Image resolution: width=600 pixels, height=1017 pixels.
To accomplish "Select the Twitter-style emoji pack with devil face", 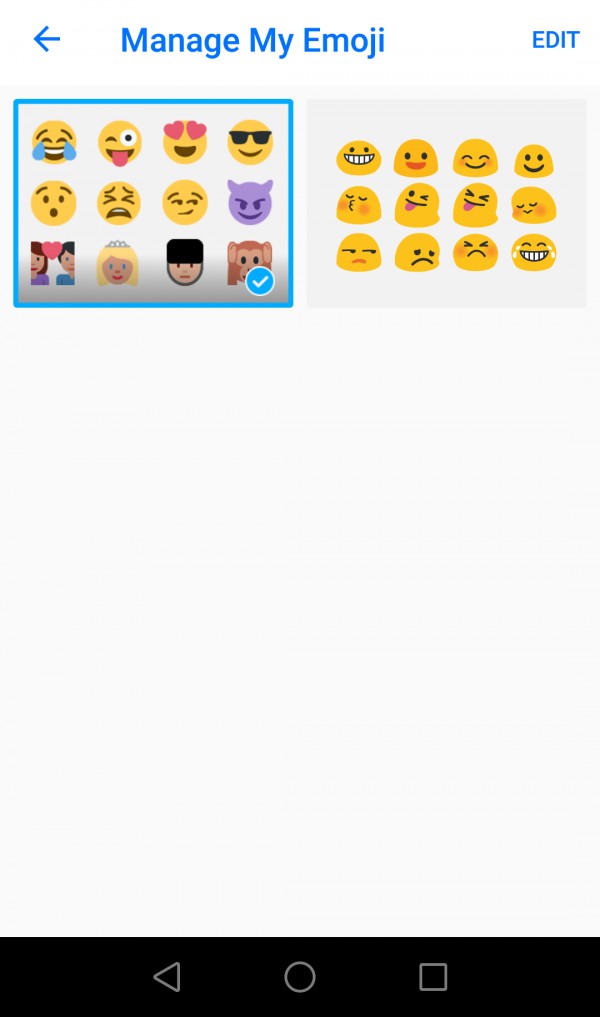I will [x=153, y=203].
